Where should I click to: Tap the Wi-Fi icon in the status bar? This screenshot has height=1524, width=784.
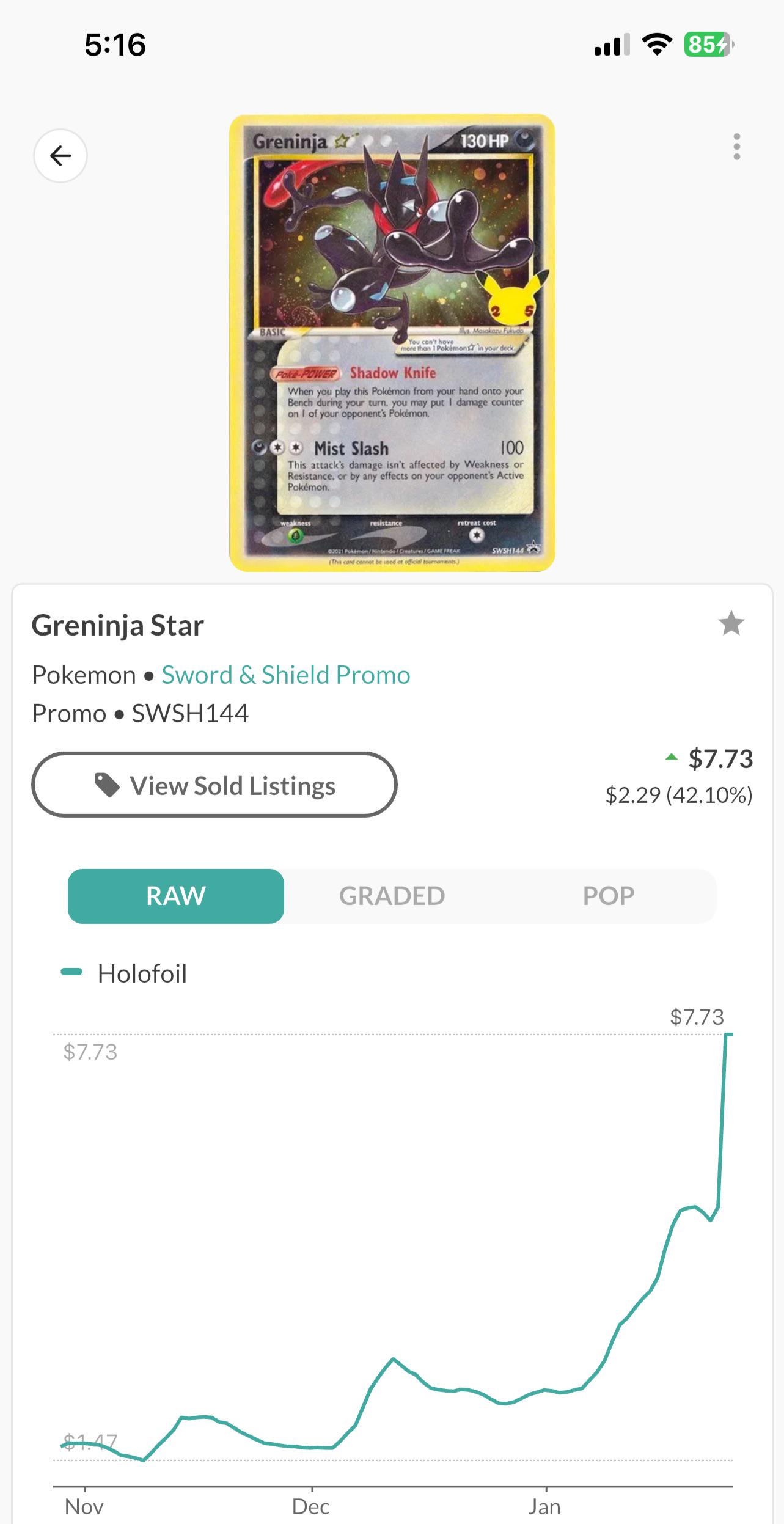(657, 45)
